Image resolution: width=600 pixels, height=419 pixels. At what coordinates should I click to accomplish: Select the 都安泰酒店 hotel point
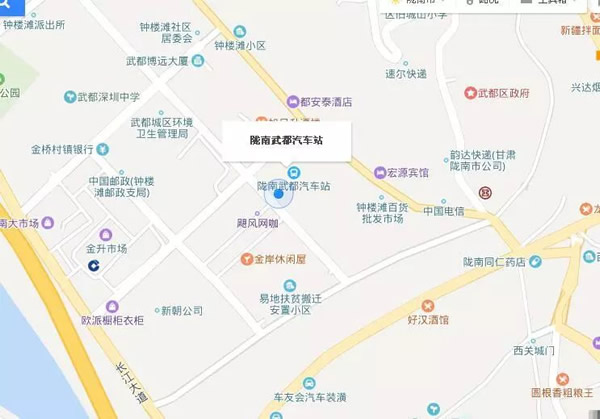pyautogui.click(x=292, y=101)
